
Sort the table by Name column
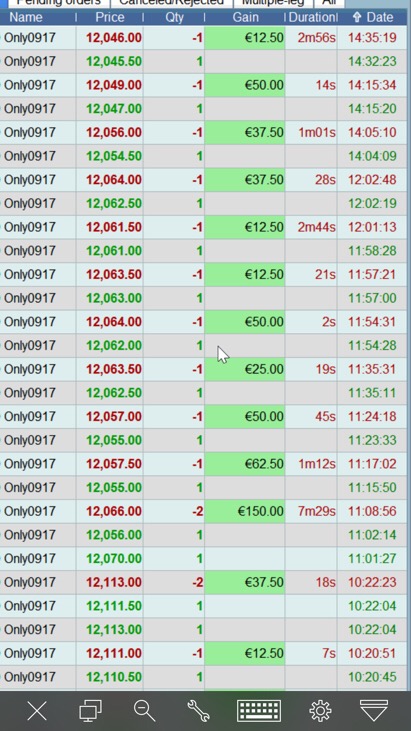[26, 17]
